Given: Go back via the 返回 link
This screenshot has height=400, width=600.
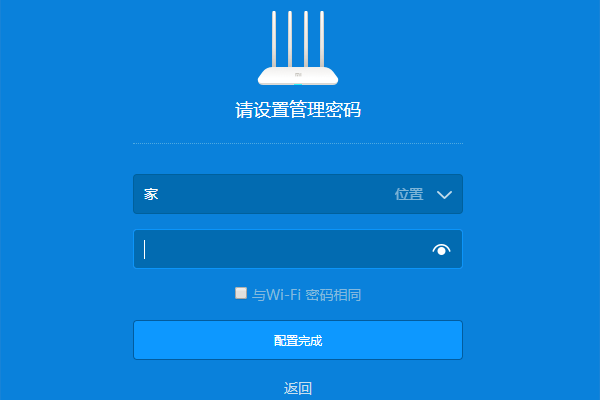Looking at the screenshot, I should 298,388.
